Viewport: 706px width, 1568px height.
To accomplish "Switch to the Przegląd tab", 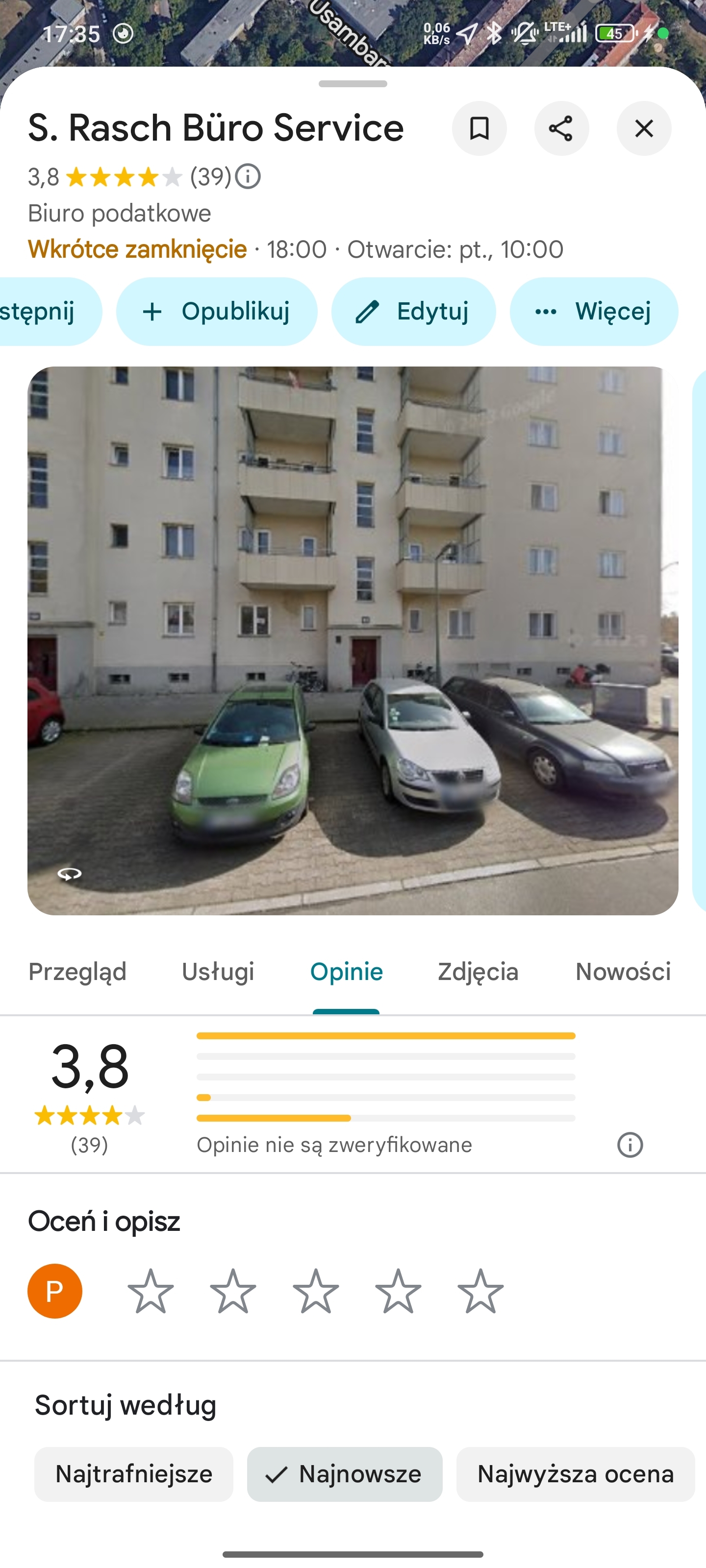I will (x=77, y=972).
